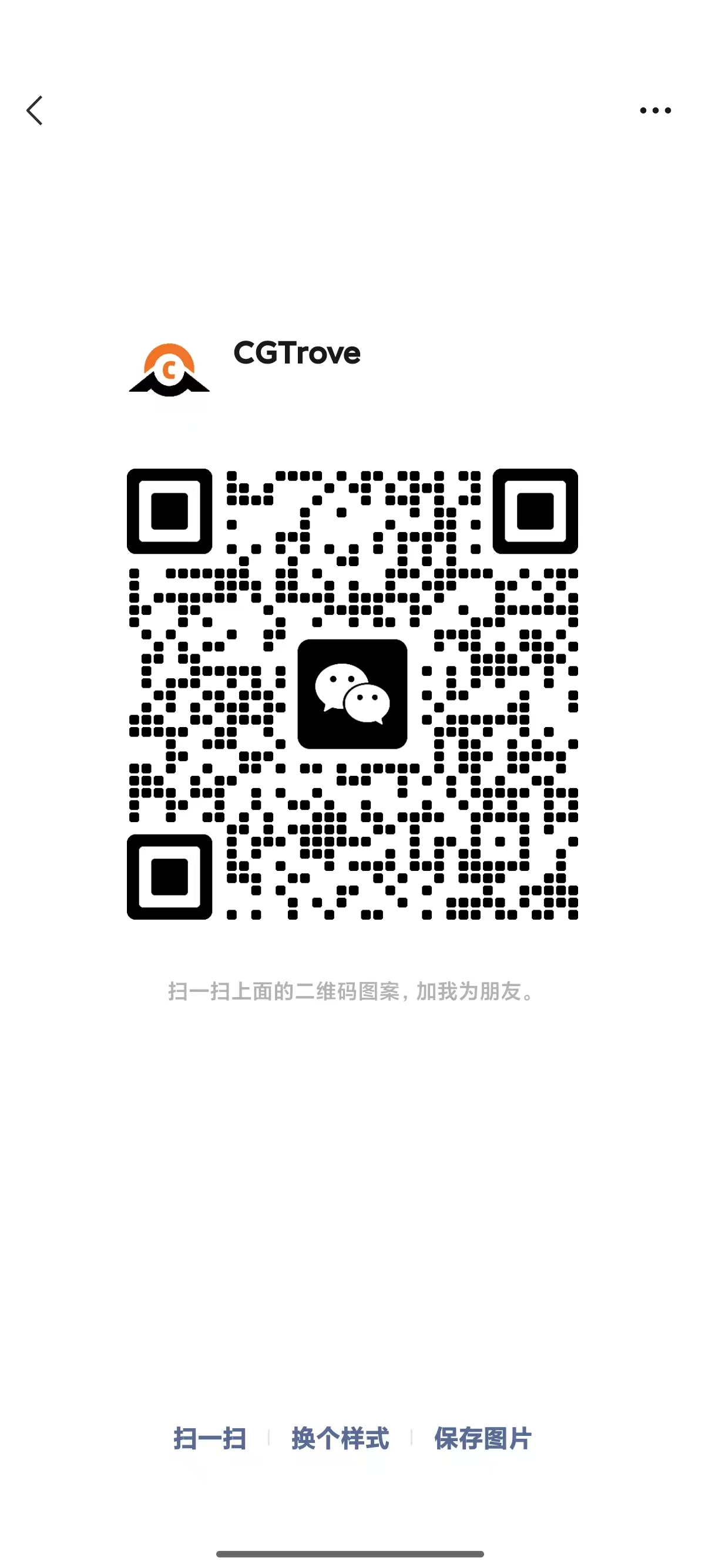Tap the WeChat chat-bubbles logo at the QR center

pyautogui.click(x=352, y=693)
